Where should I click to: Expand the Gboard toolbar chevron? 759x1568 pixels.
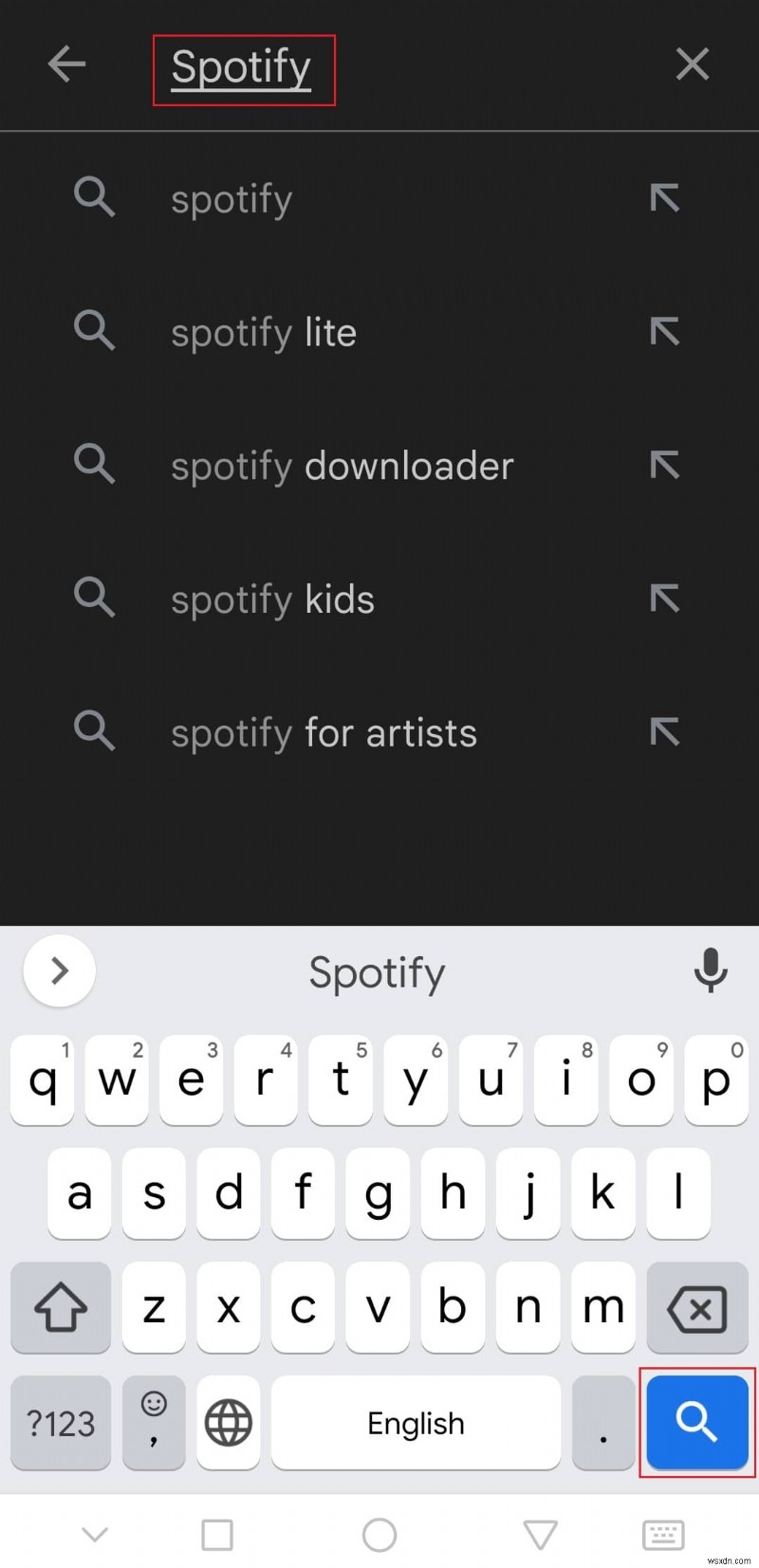tap(58, 971)
